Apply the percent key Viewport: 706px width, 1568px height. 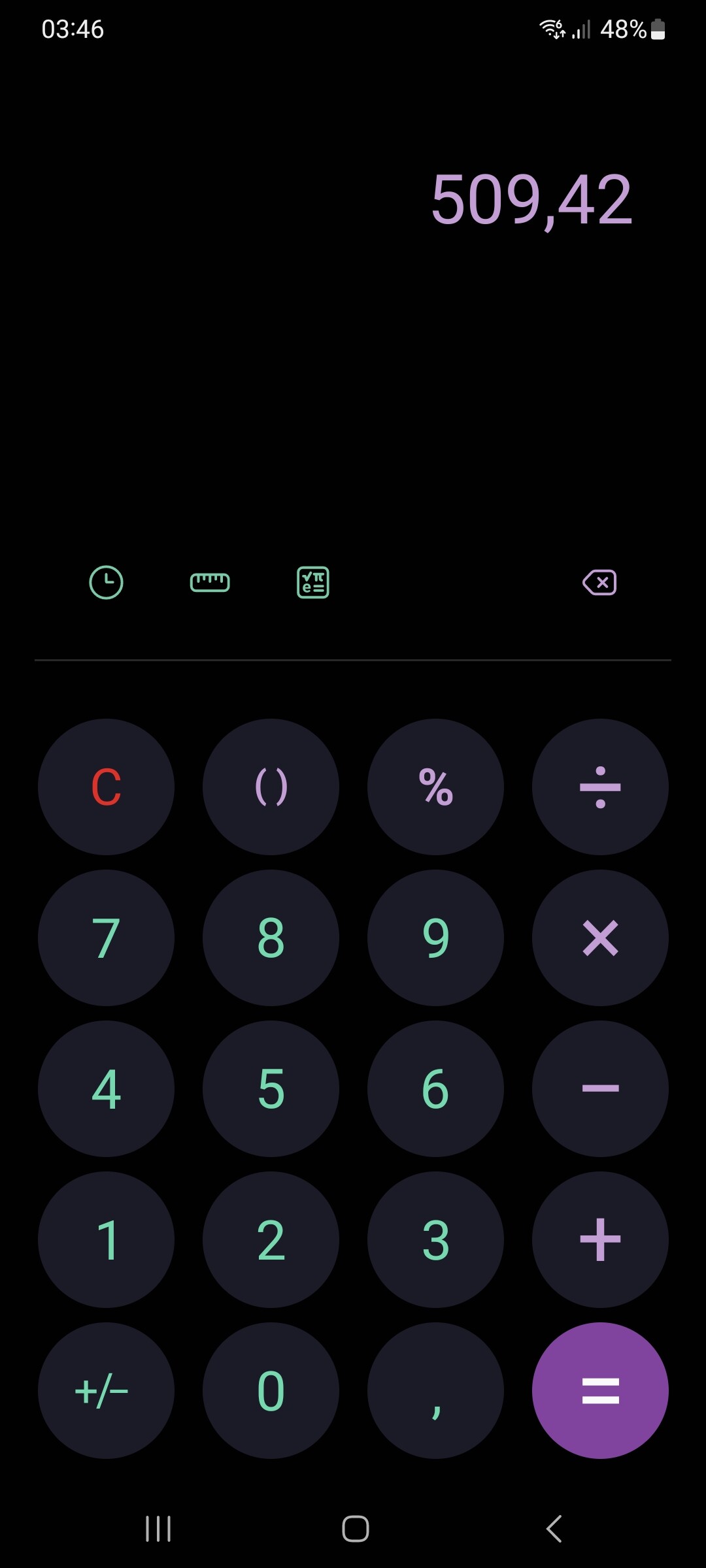coord(435,787)
